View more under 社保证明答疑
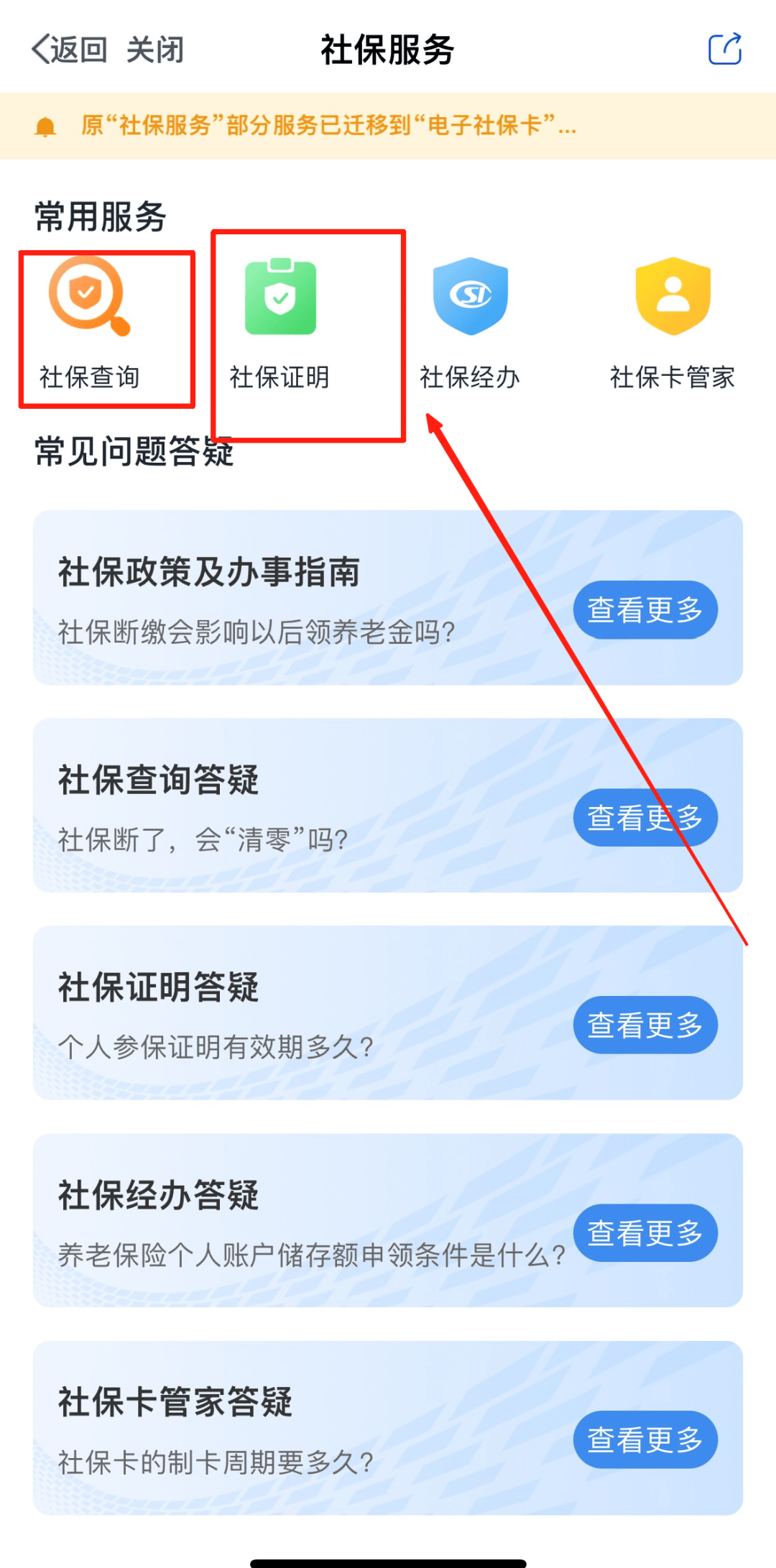Image resolution: width=776 pixels, height=1568 pixels. tap(645, 1025)
